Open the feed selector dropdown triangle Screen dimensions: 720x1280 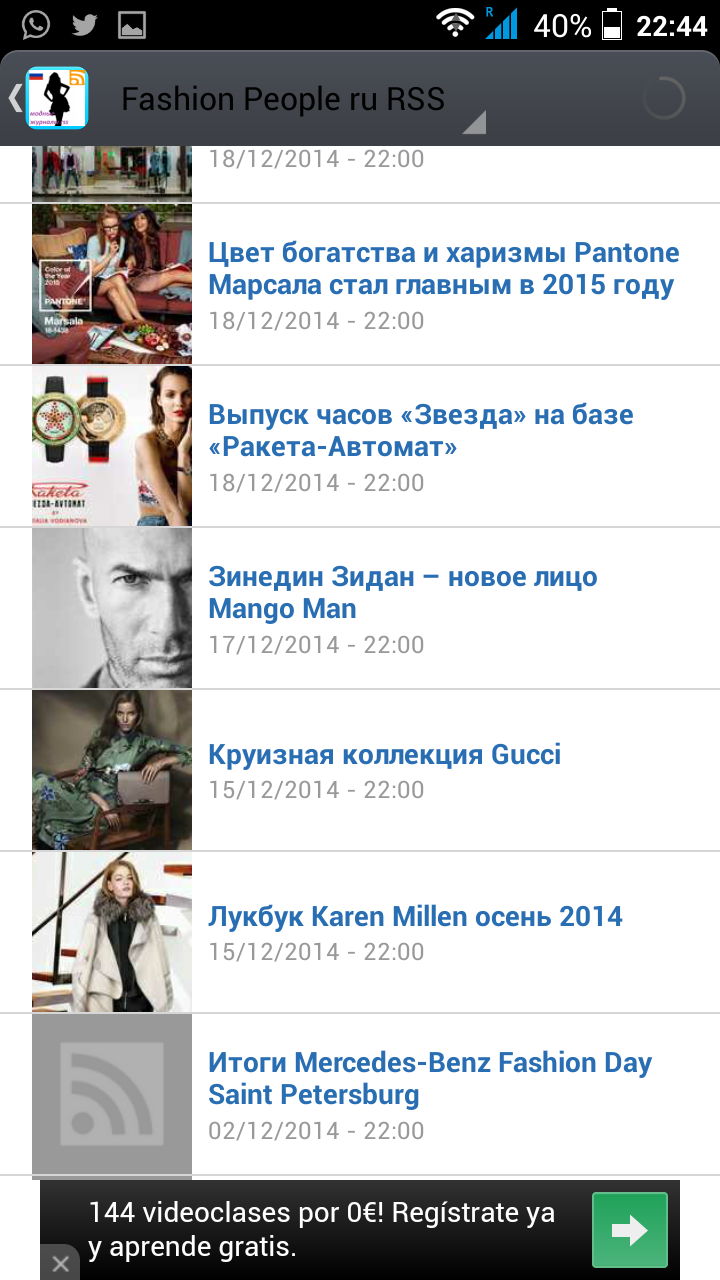coord(477,121)
